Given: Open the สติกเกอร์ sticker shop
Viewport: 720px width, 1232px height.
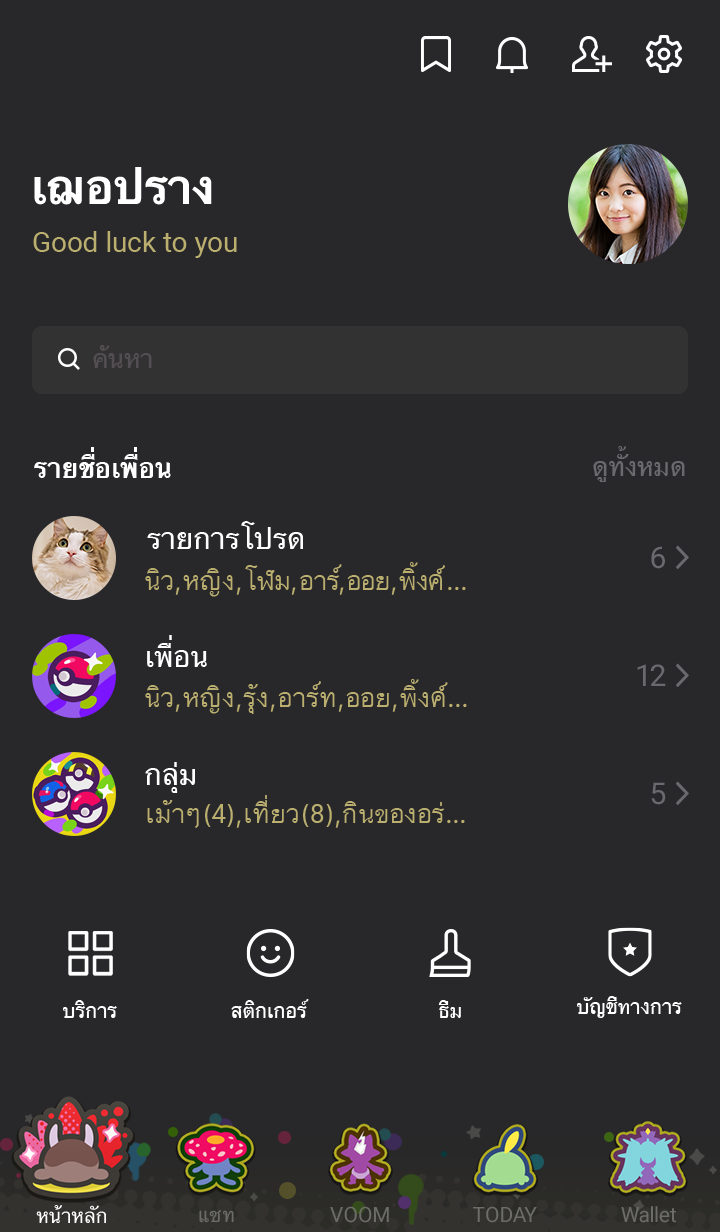Looking at the screenshot, I should pos(270,972).
